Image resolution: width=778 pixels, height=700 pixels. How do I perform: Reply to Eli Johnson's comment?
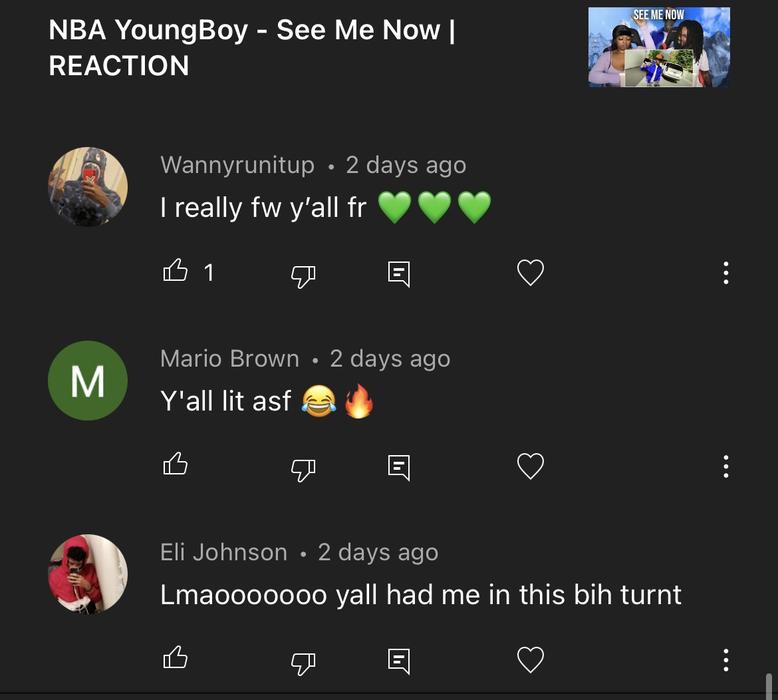399,661
